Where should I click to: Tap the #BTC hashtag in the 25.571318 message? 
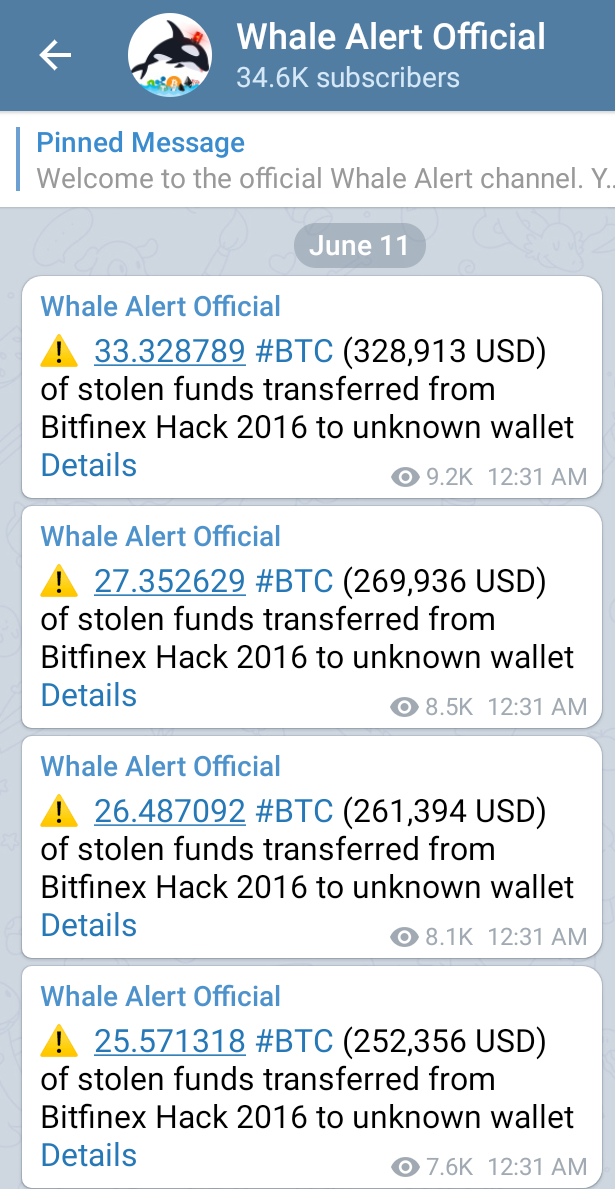pos(294,1041)
